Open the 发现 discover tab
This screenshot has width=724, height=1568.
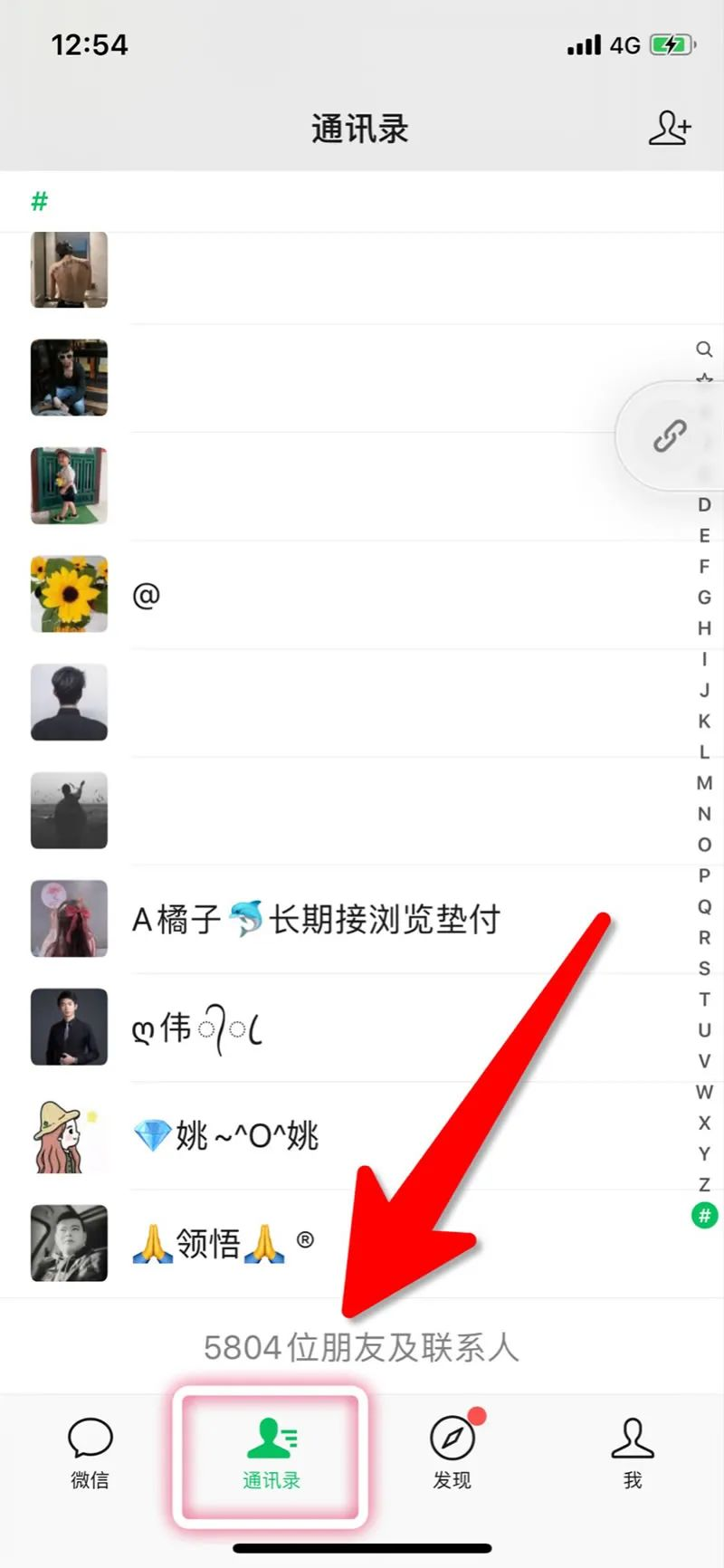pyautogui.click(x=452, y=1453)
